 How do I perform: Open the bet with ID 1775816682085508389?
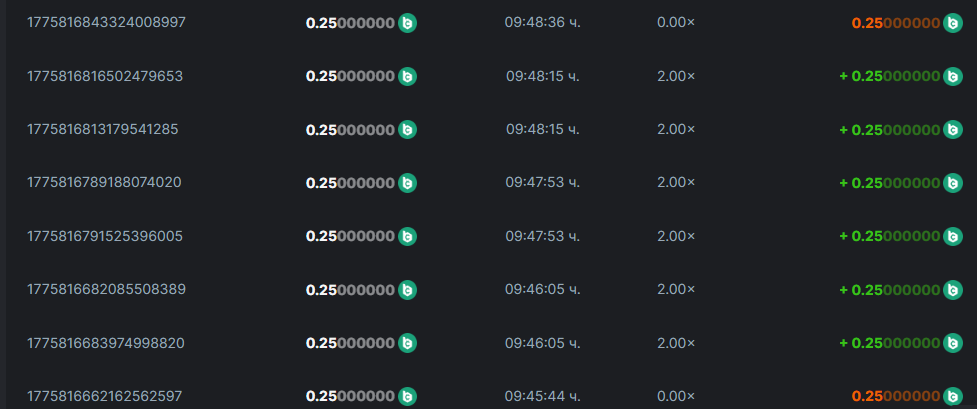[106, 289]
